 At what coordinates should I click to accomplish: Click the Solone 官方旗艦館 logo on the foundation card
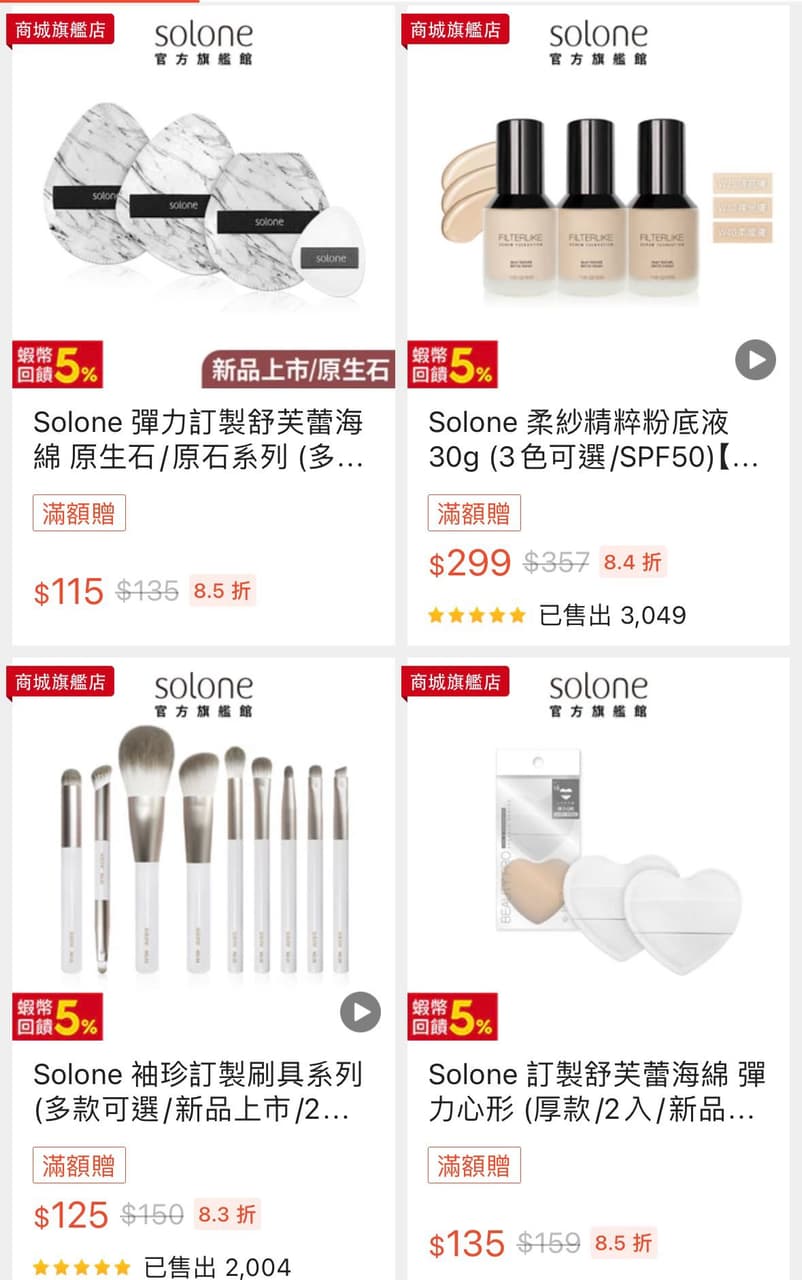pyautogui.click(x=599, y=45)
